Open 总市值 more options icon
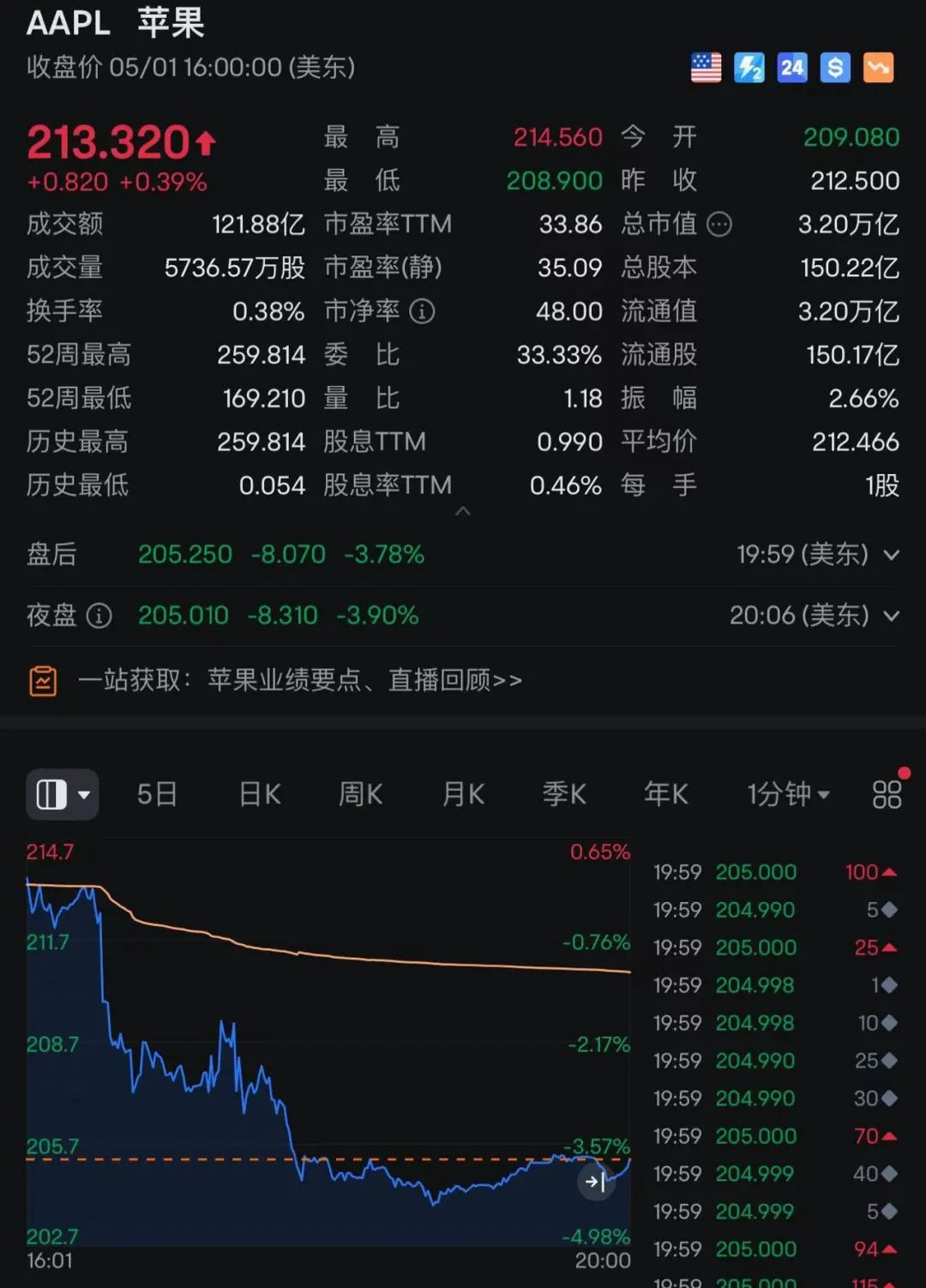This screenshot has height=1288, width=926. 719,225
